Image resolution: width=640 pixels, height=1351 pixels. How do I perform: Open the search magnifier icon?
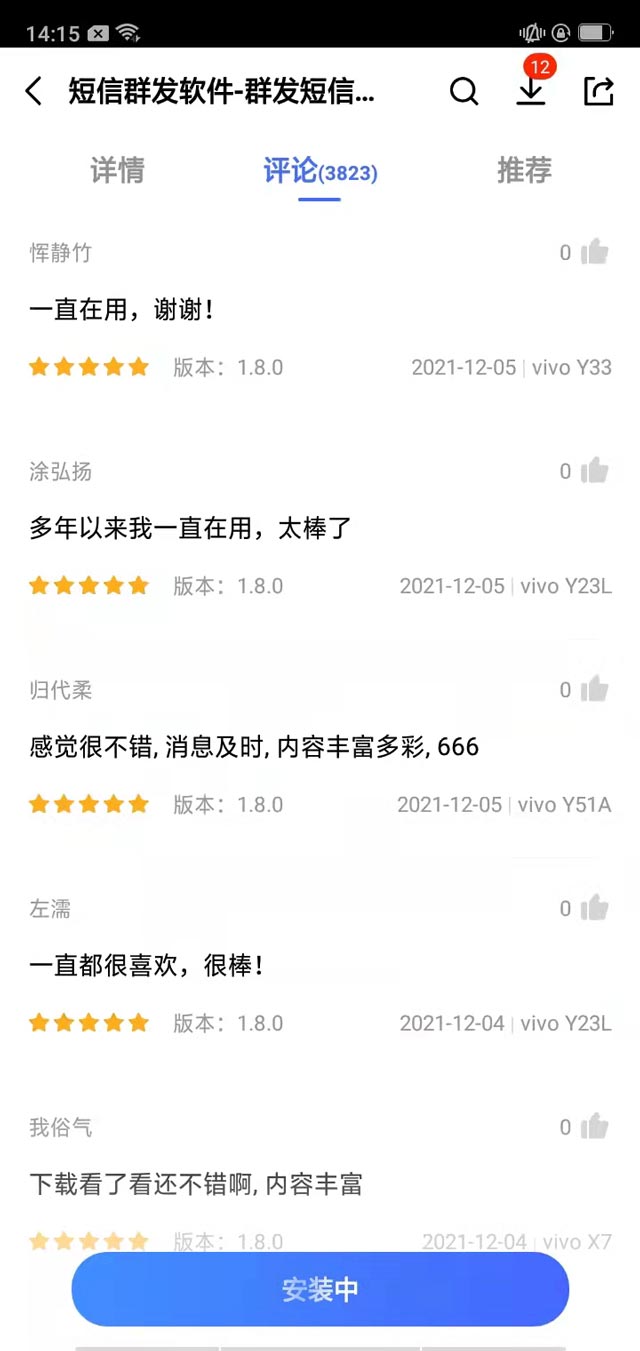pyautogui.click(x=464, y=92)
